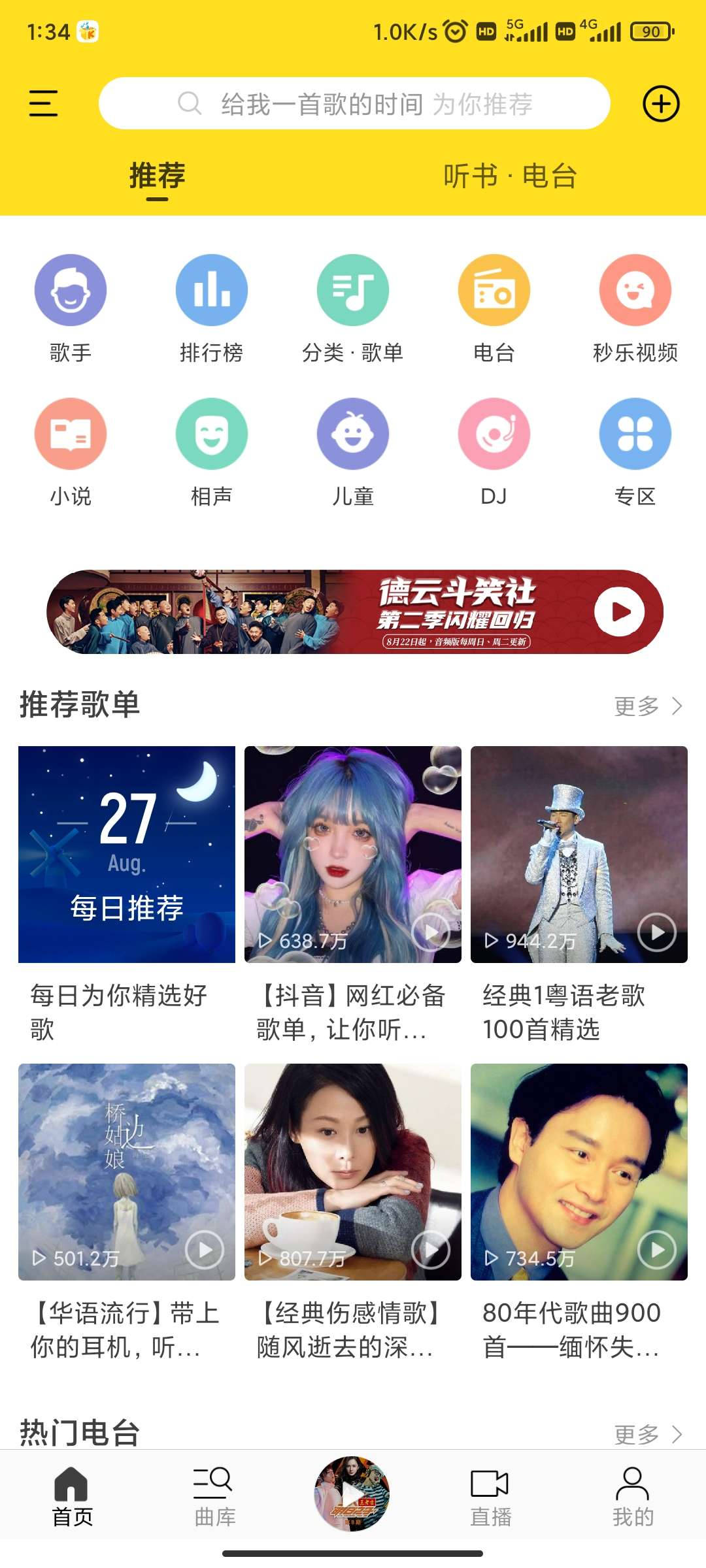Open the 80年代歌曲900首 playlist
706x1568 pixels.
tap(579, 1172)
